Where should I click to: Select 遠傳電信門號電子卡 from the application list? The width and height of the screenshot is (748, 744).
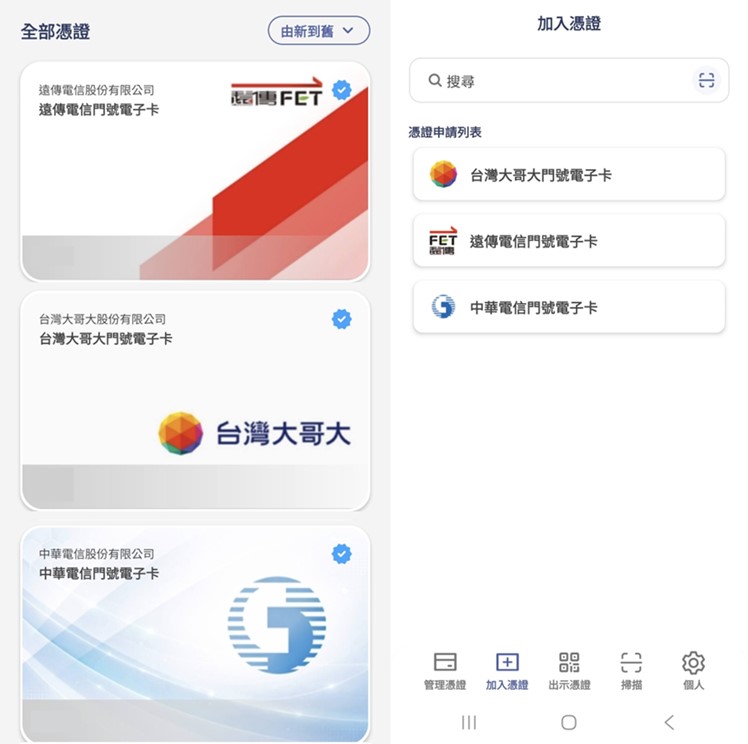pos(568,241)
